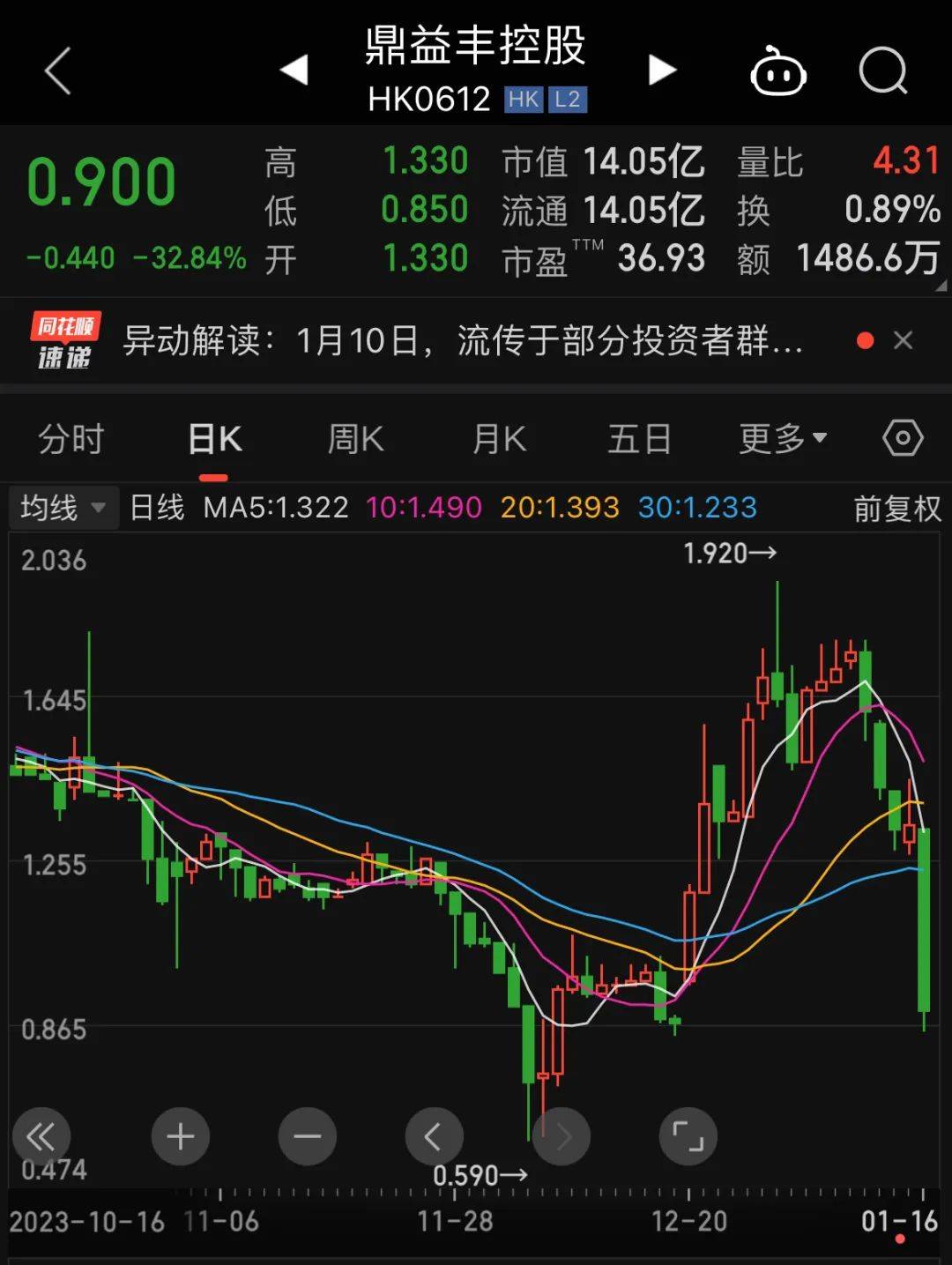The image size is (952, 1265).
Task: Dismiss the 异动解读 banner
Action: coord(903,341)
